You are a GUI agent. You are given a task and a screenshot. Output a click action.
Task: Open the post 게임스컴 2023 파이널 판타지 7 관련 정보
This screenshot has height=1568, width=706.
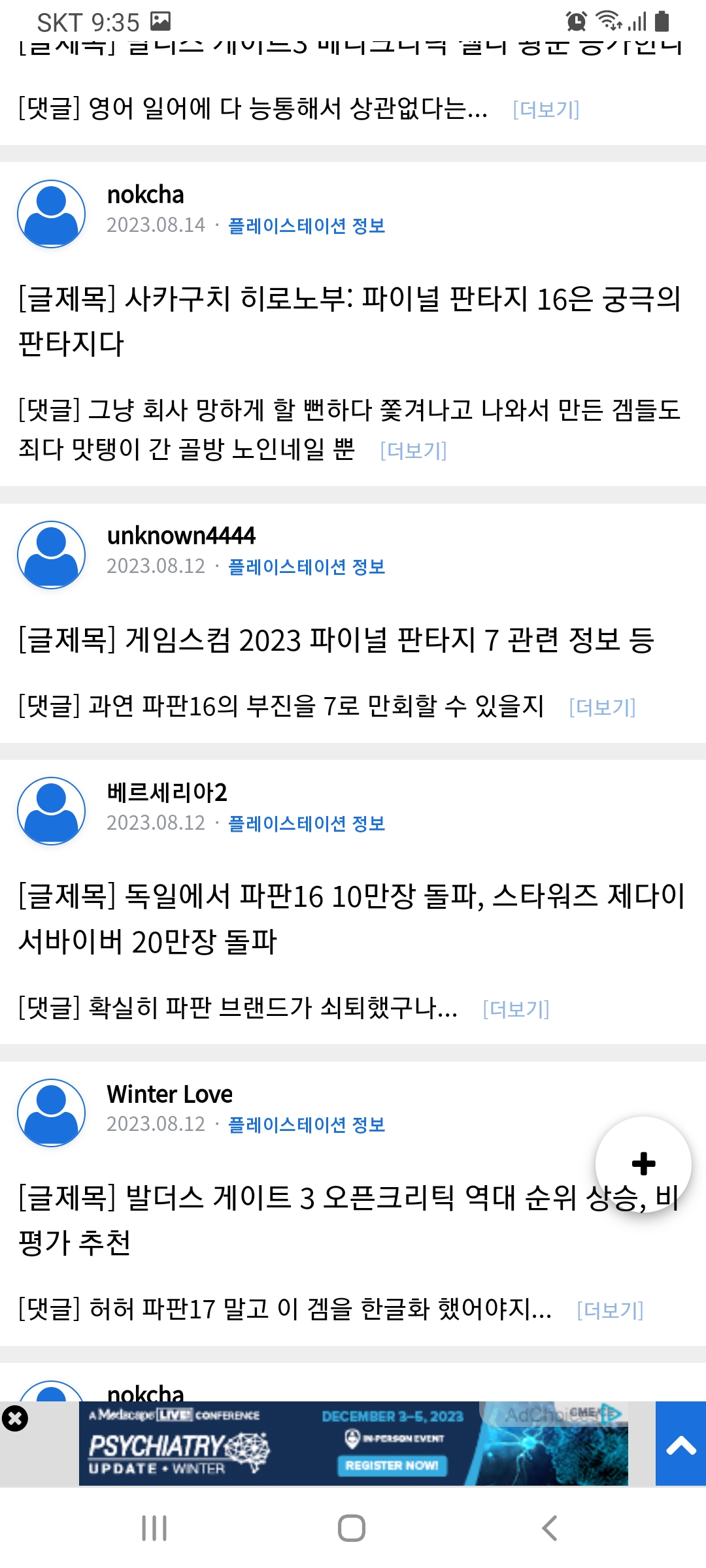336,639
